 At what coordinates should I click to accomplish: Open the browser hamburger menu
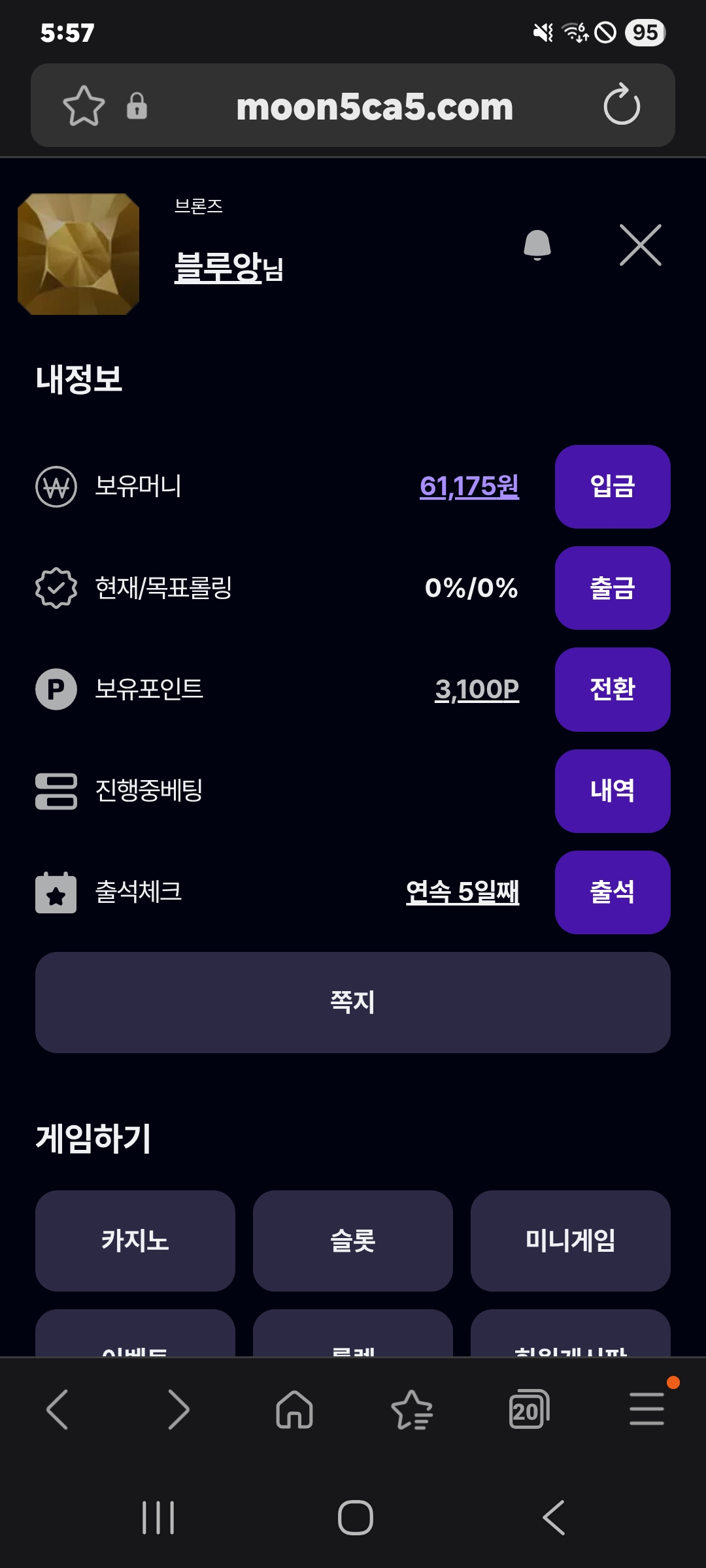coord(647,1409)
